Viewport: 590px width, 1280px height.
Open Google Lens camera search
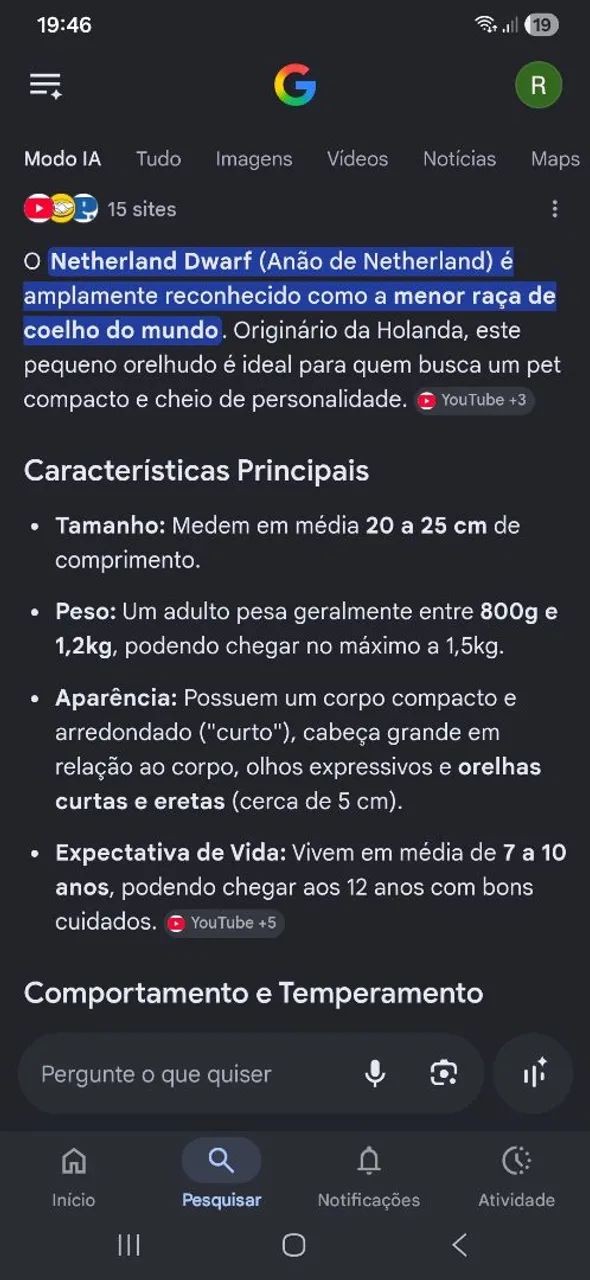tap(443, 1074)
